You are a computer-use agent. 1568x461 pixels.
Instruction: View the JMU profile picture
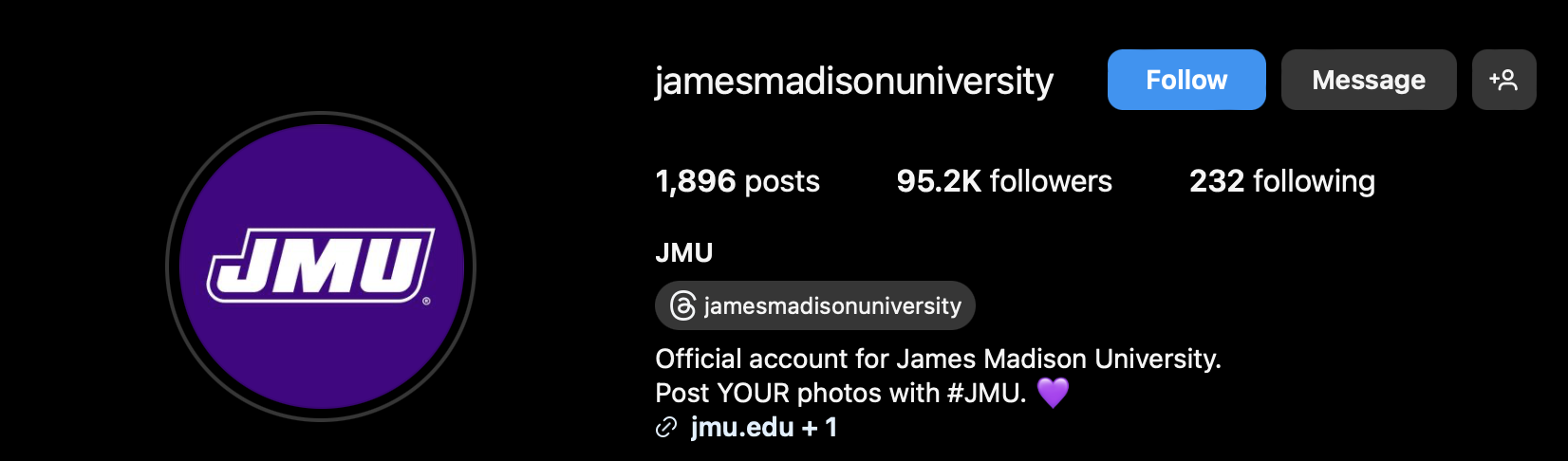tap(321, 267)
